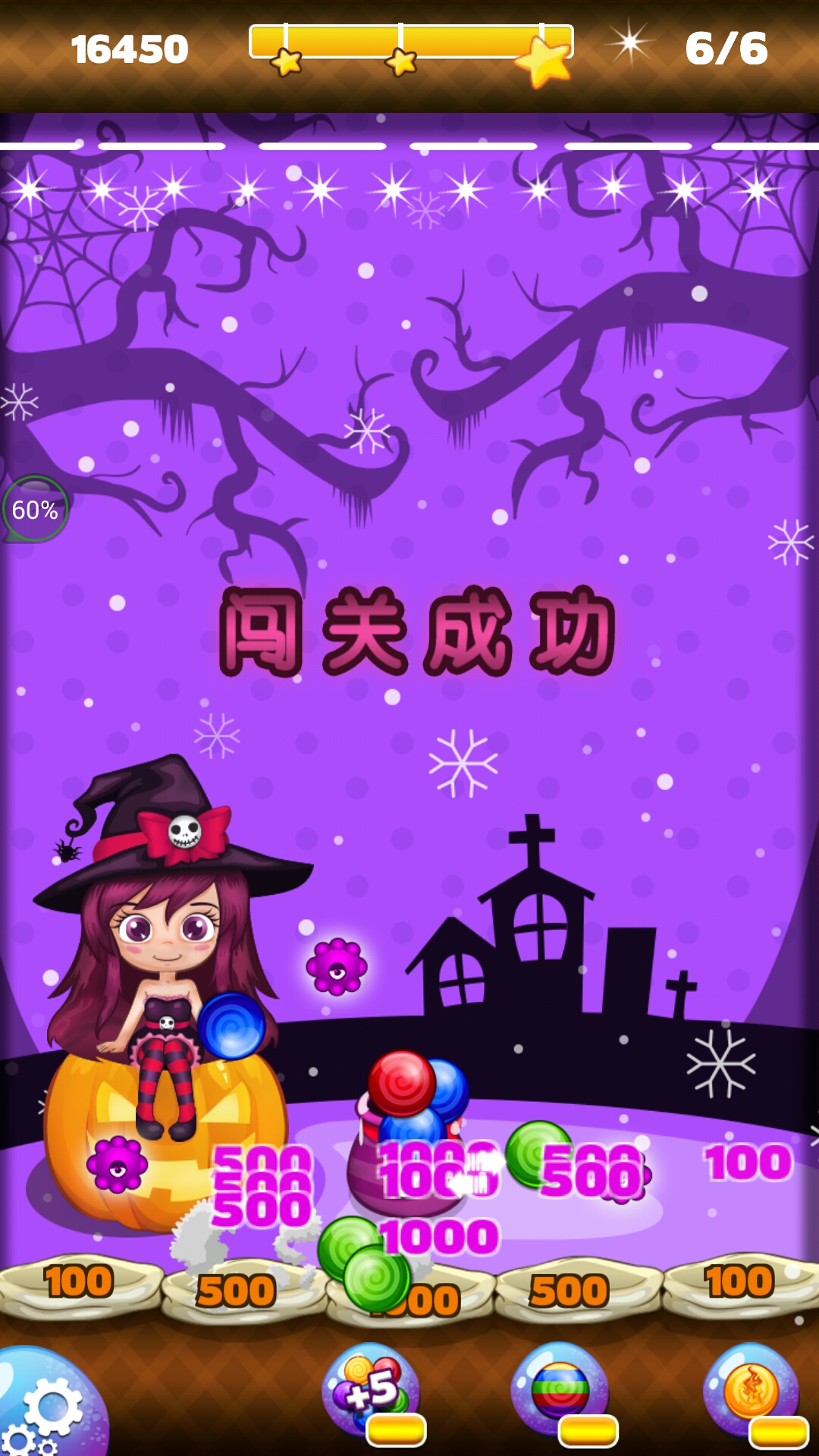Use the +5 extra bubbles booster
819x1456 pixels.
tap(370, 1389)
